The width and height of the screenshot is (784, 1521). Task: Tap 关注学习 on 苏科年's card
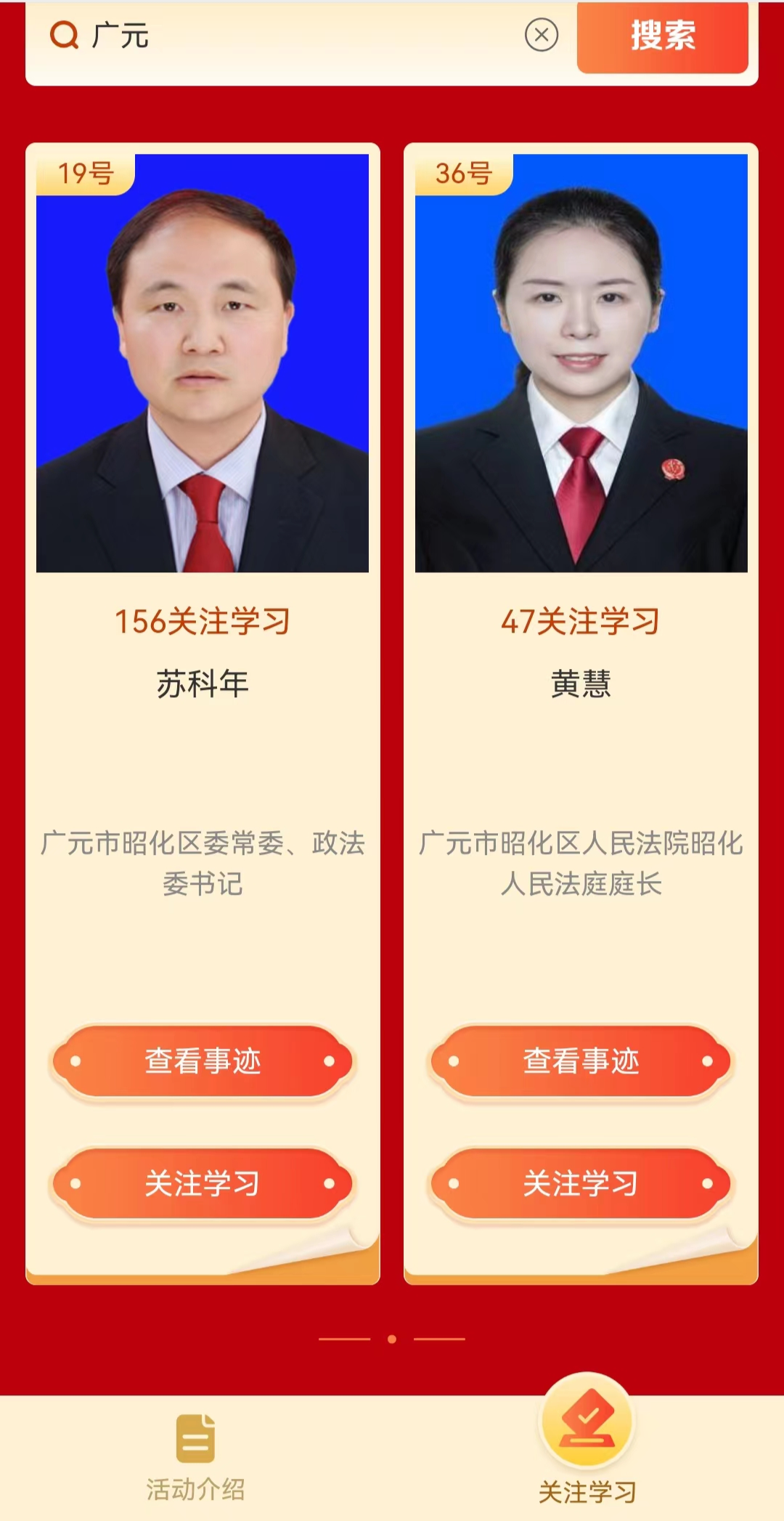click(x=203, y=1183)
